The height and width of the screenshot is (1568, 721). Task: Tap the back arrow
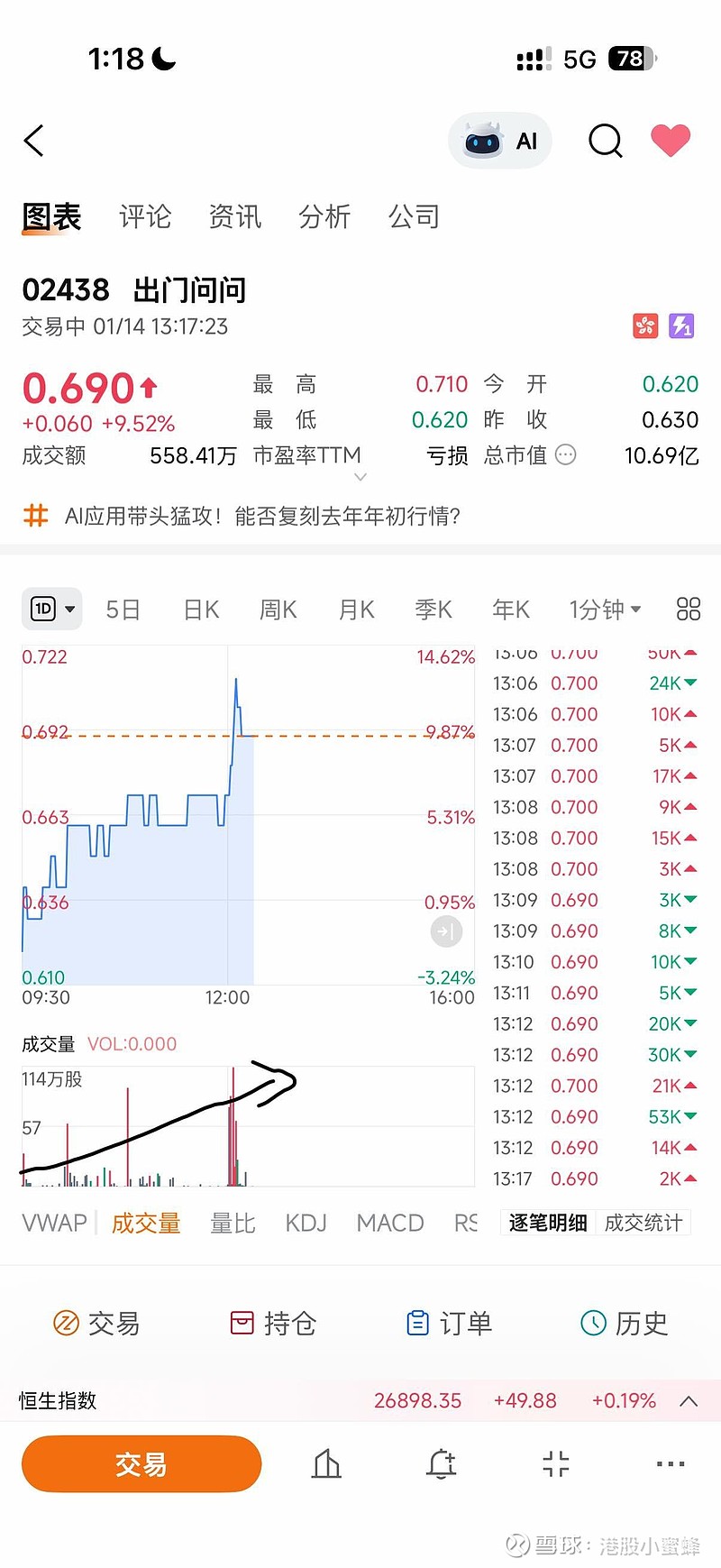coord(33,141)
